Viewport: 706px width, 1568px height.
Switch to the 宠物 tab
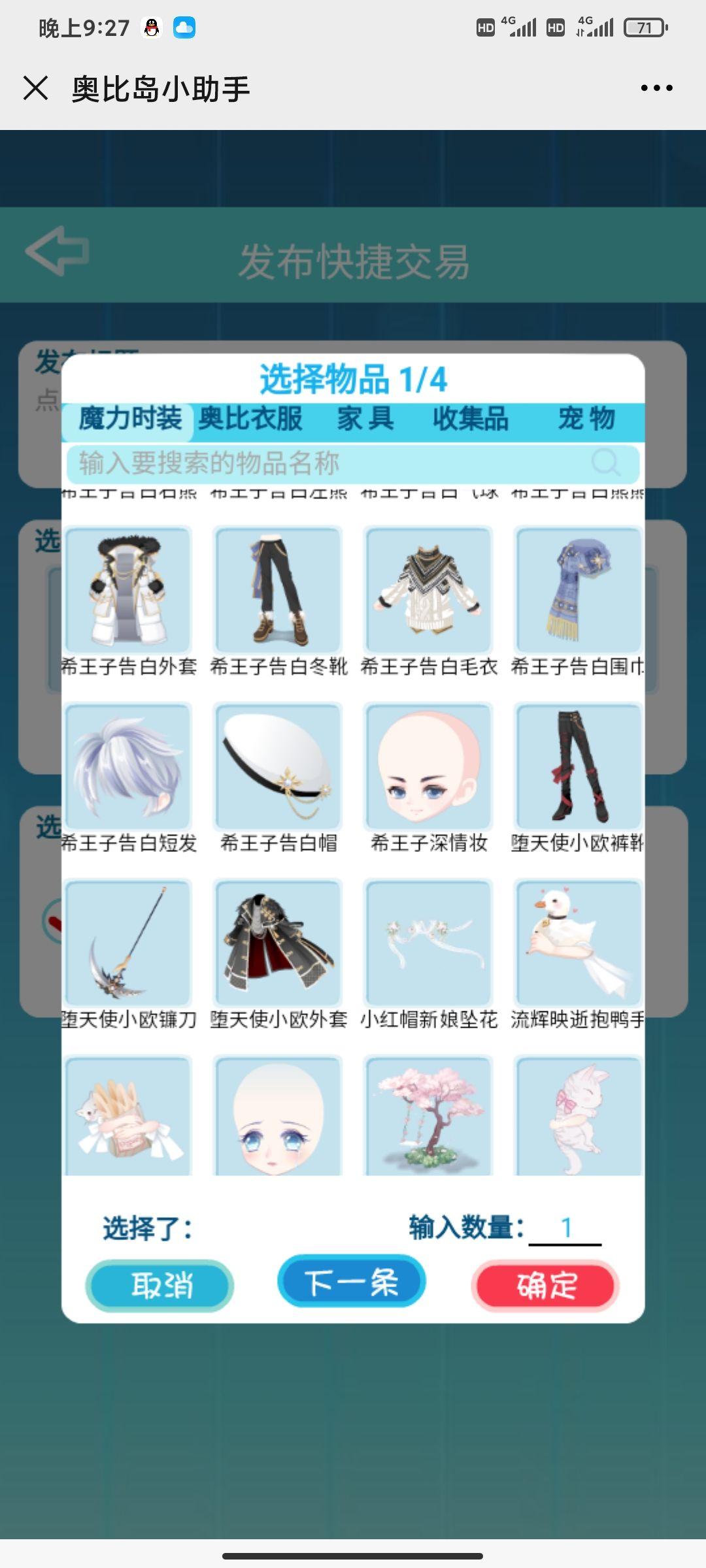click(586, 419)
